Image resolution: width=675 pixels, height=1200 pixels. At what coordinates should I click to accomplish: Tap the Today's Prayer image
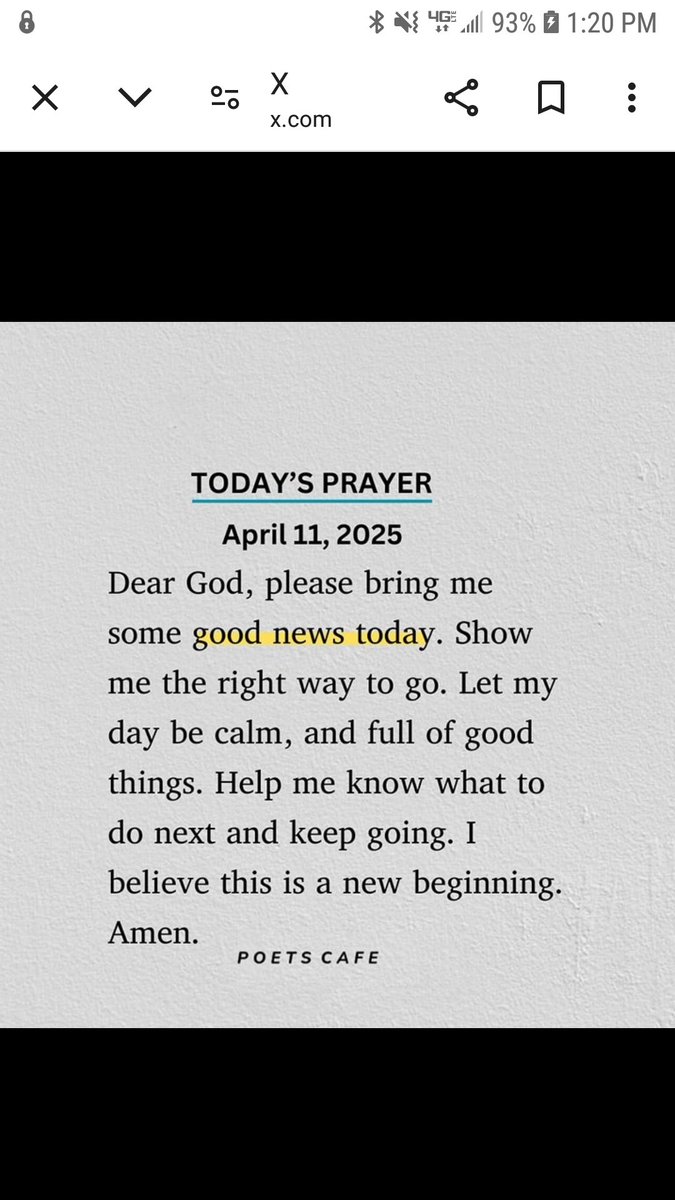tap(337, 674)
